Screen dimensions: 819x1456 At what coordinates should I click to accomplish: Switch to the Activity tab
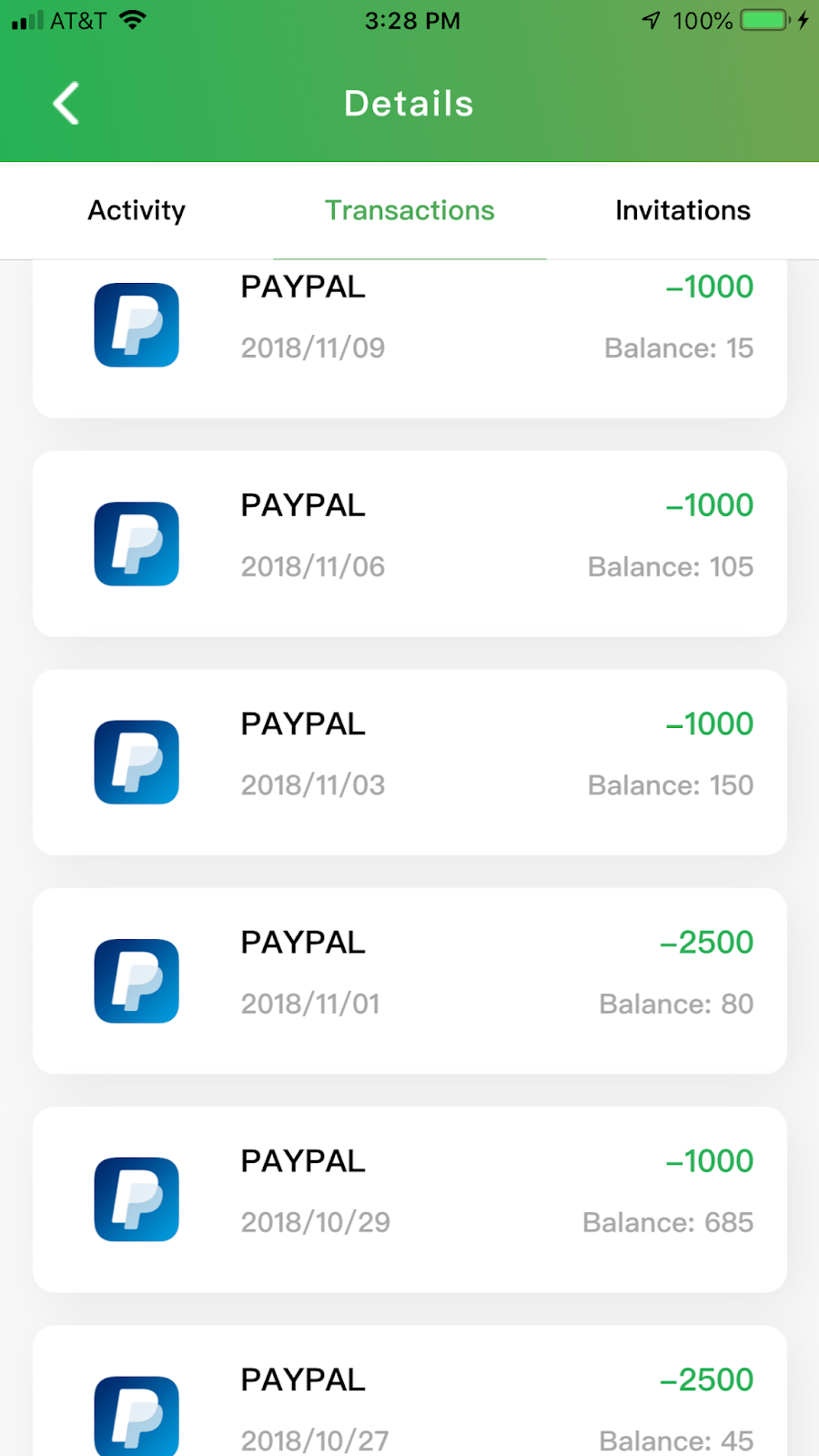[136, 210]
